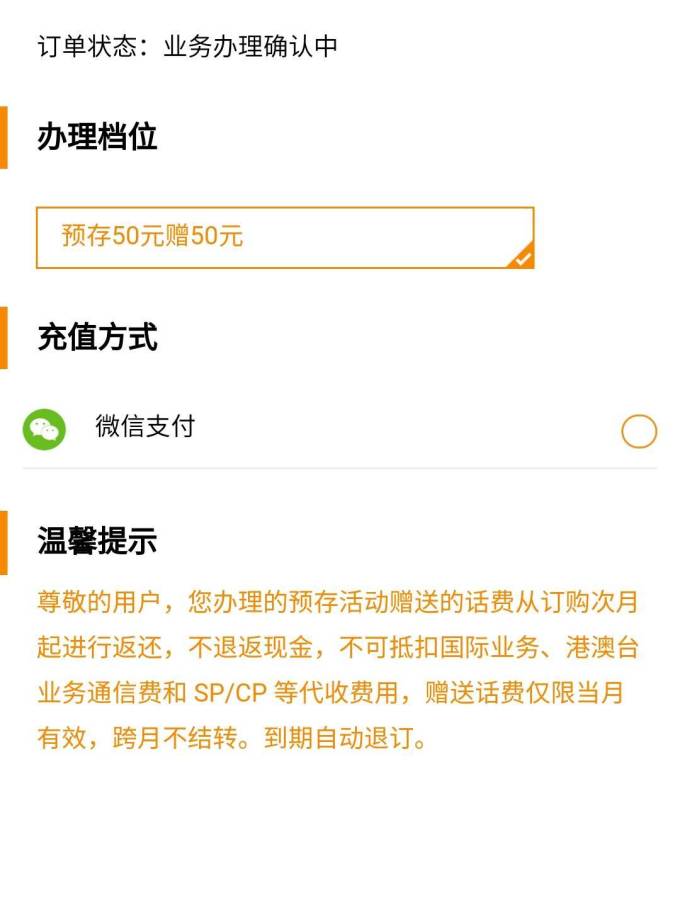This screenshot has width=680, height=907.
Task: Choose 微信支付 as the payment method
Action: 639,432
